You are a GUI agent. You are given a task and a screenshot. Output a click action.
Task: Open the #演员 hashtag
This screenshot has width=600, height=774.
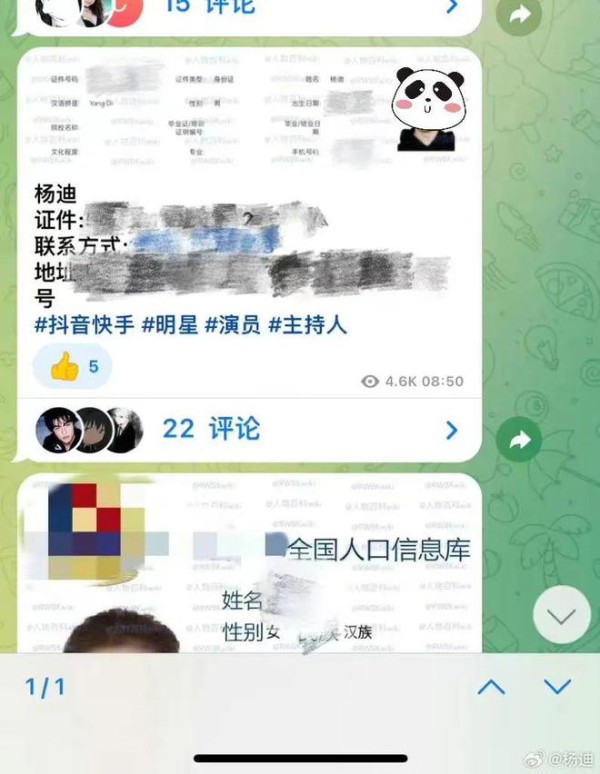pos(236,325)
